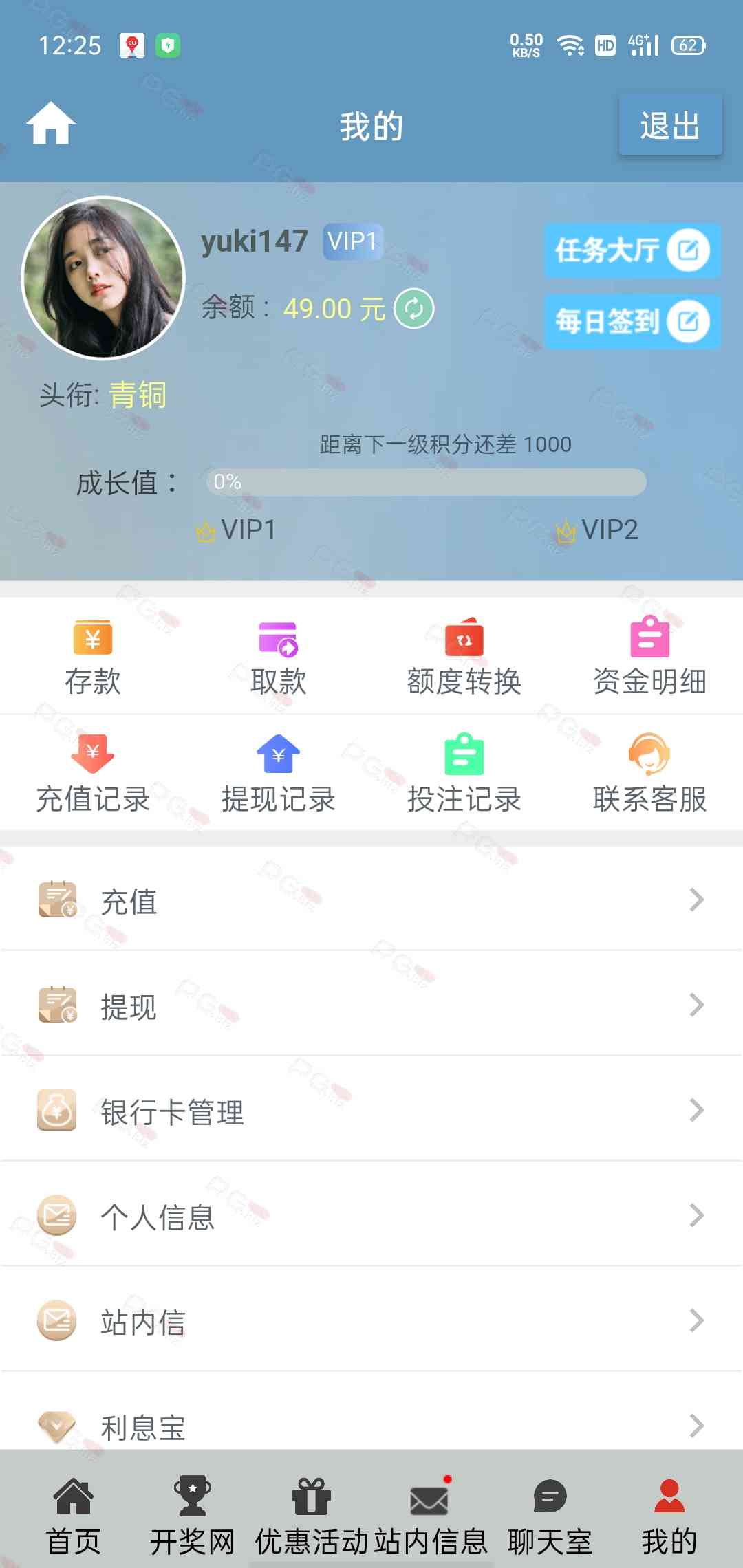This screenshot has height=1568, width=743.
Task: Open 额度转换 quota transfer
Action: pos(464,657)
